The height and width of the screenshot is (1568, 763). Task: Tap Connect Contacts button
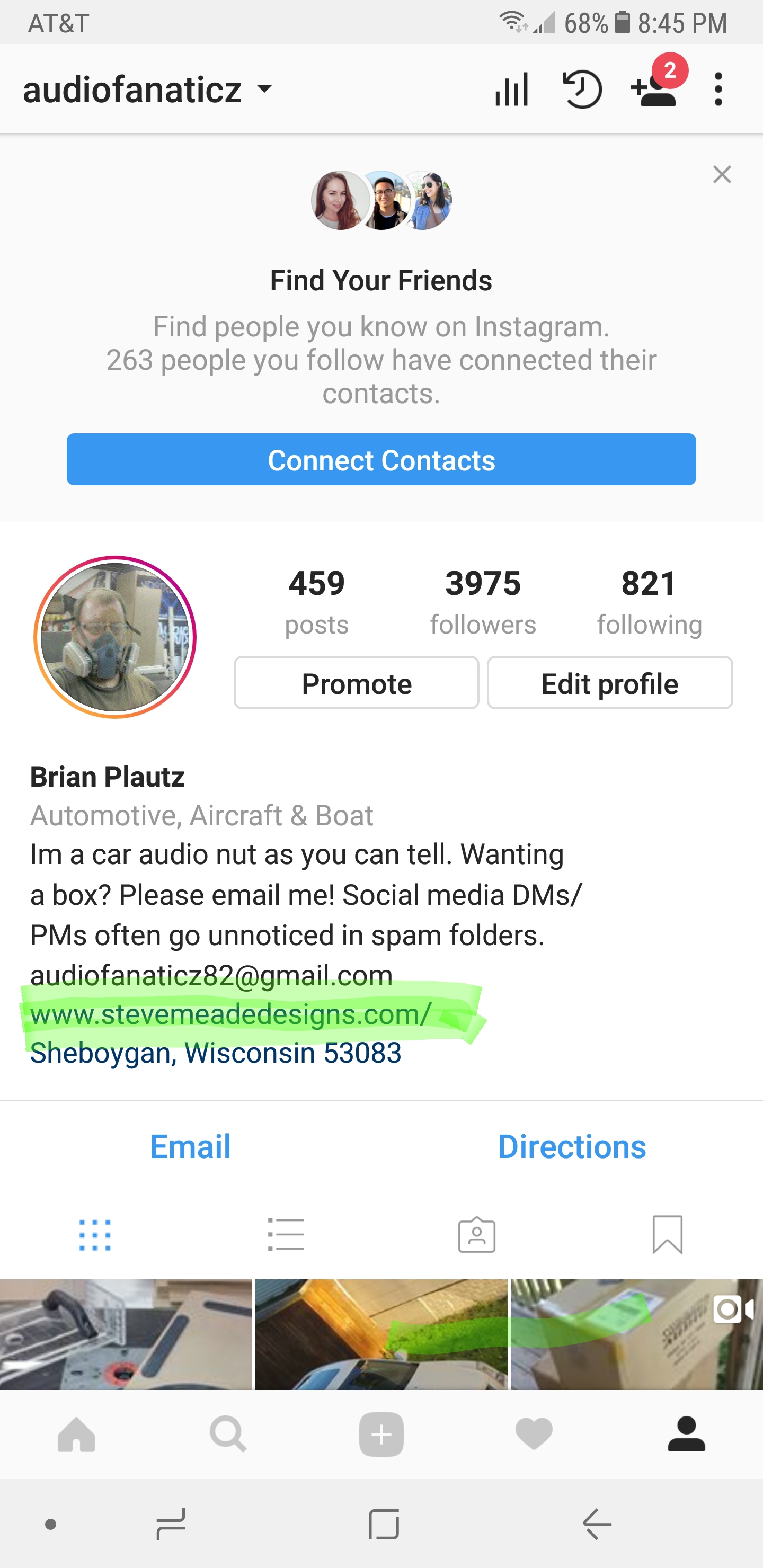381,460
